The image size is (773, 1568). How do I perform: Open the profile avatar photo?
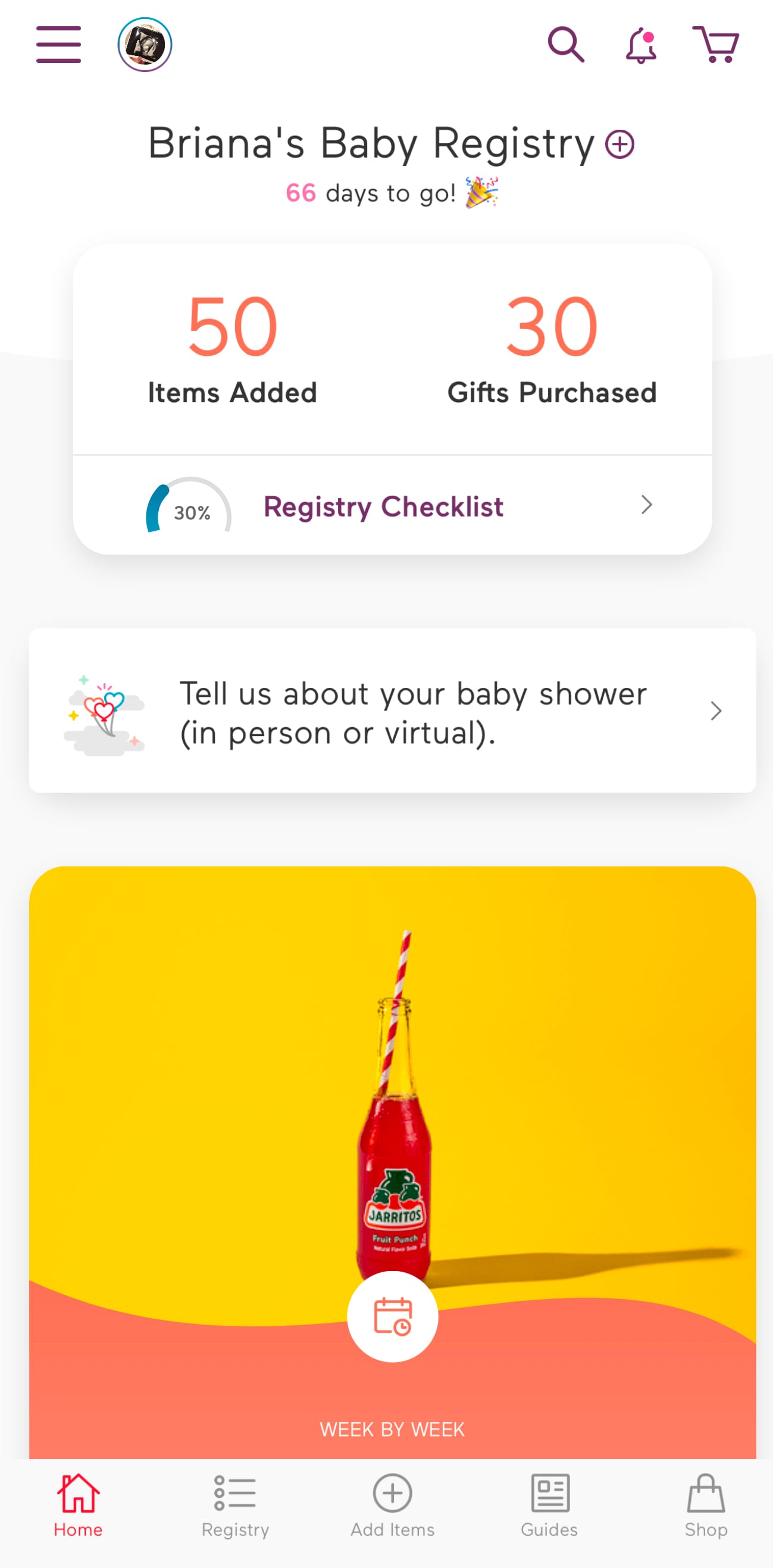pyautogui.click(x=143, y=44)
